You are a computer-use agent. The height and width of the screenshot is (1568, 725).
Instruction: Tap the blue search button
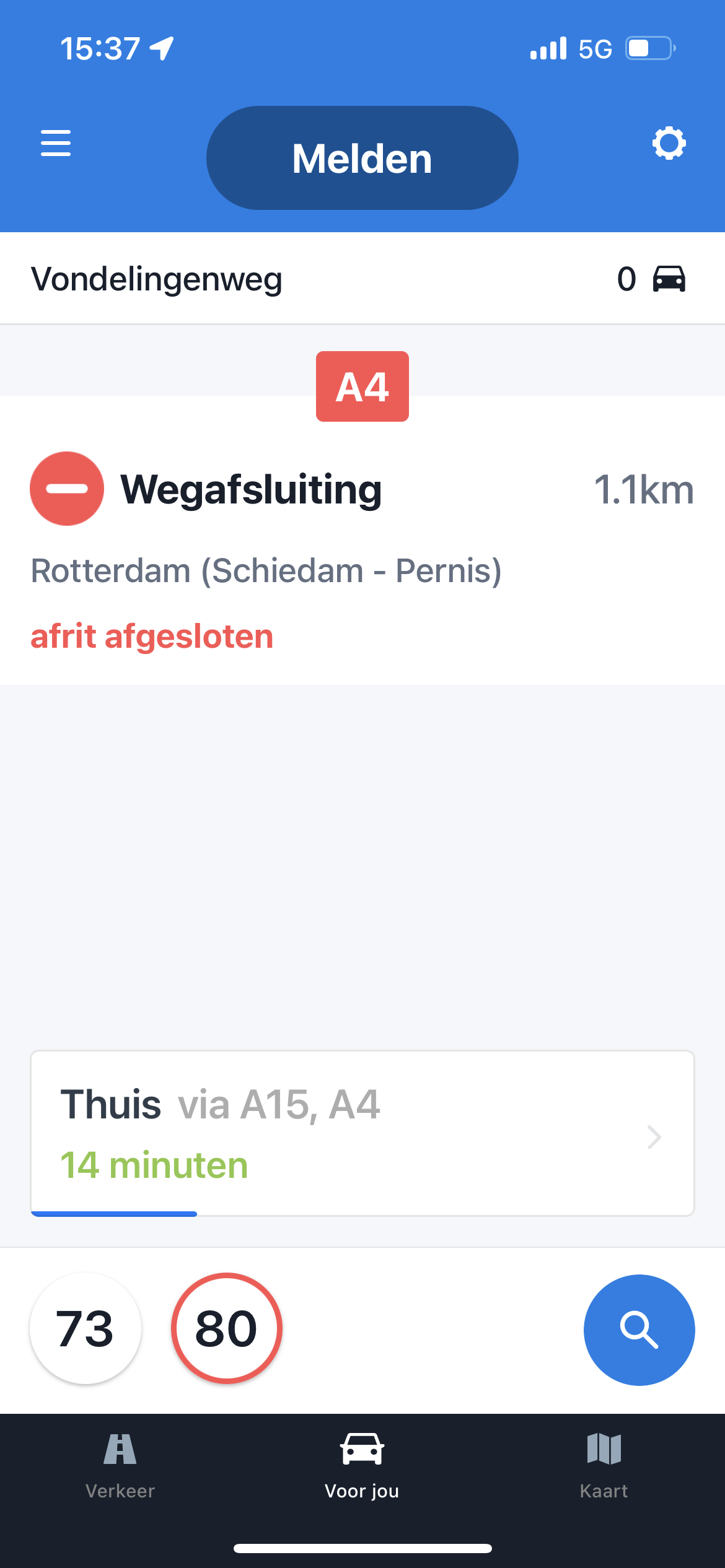coord(639,1330)
